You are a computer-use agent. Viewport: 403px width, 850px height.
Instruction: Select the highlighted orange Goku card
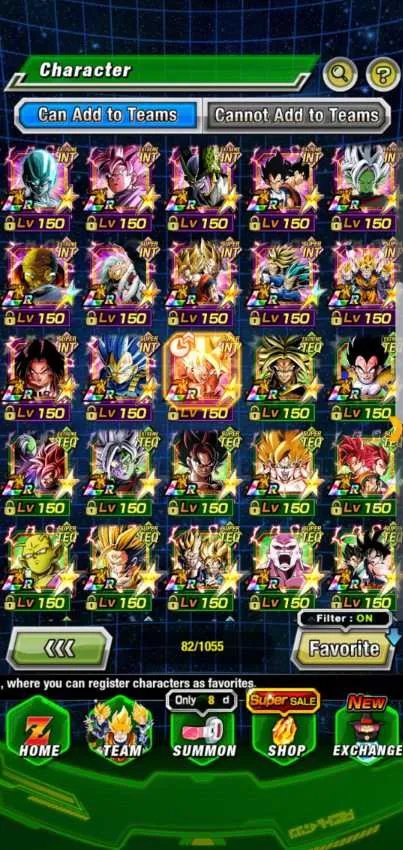click(201, 376)
